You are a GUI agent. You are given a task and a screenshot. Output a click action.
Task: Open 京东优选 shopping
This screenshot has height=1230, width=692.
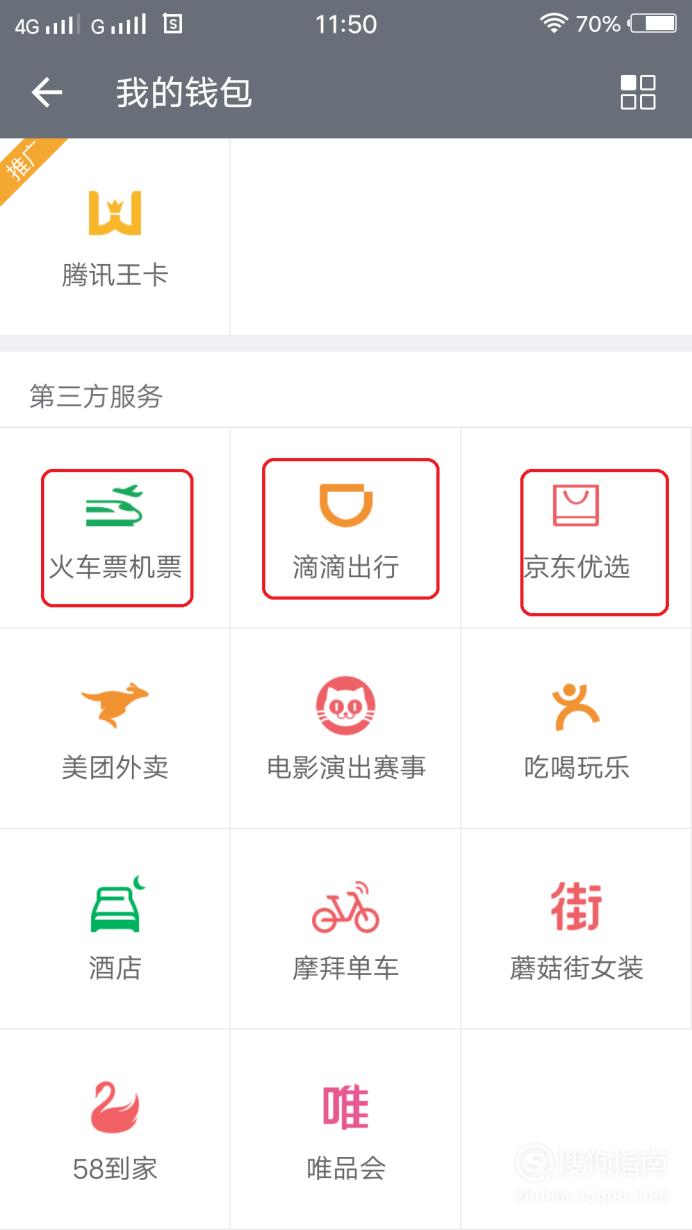tap(576, 528)
